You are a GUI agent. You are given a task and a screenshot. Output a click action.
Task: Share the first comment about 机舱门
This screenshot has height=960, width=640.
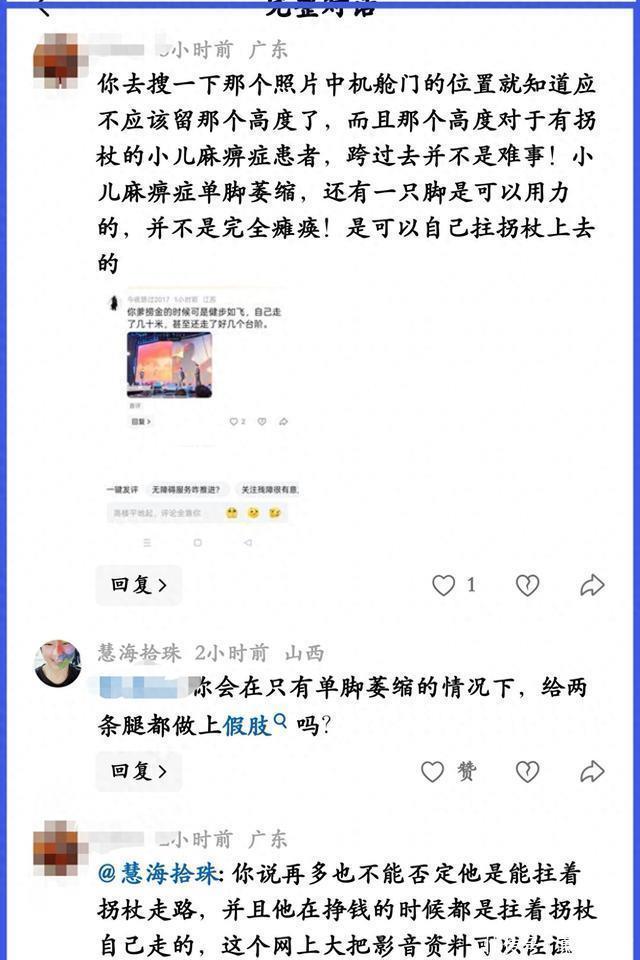592,586
